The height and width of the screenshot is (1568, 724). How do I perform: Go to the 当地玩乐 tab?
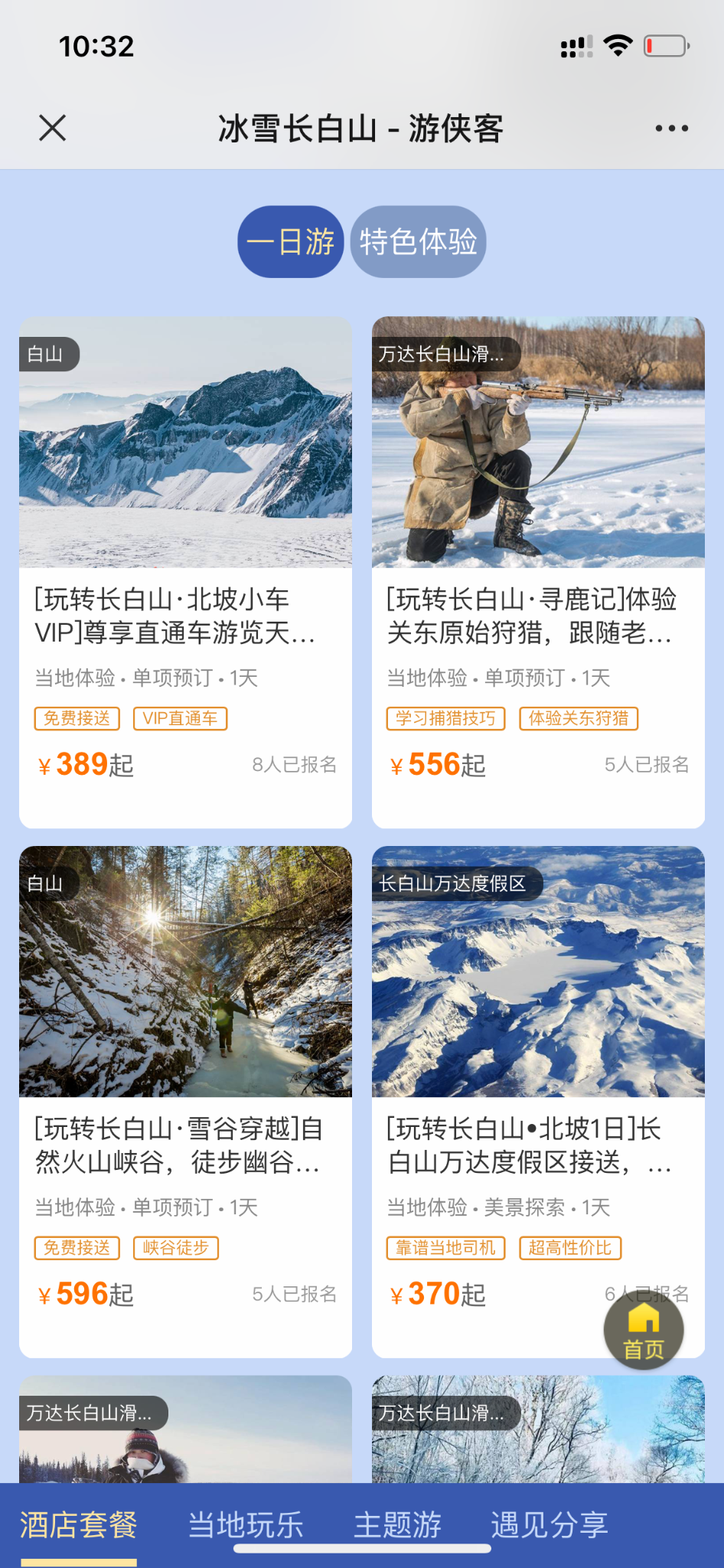point(246,1524)
